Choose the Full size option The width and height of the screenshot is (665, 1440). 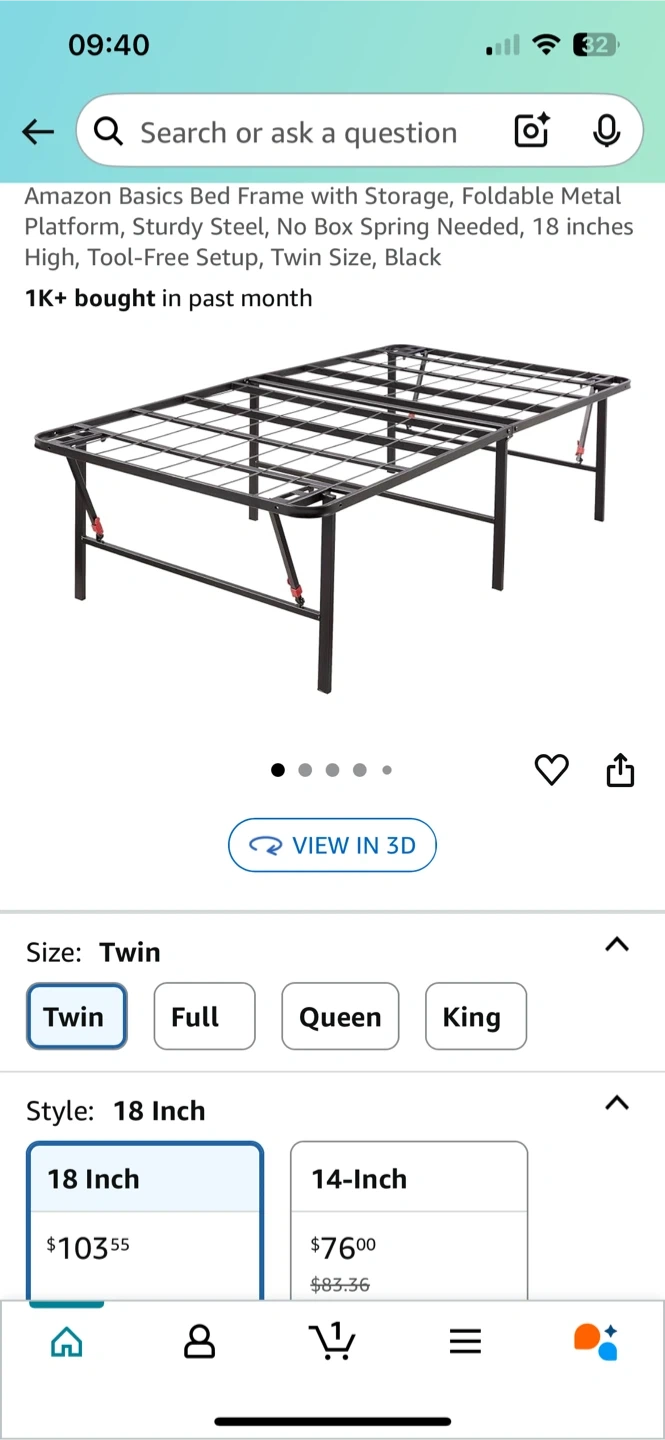point(204,1016)
